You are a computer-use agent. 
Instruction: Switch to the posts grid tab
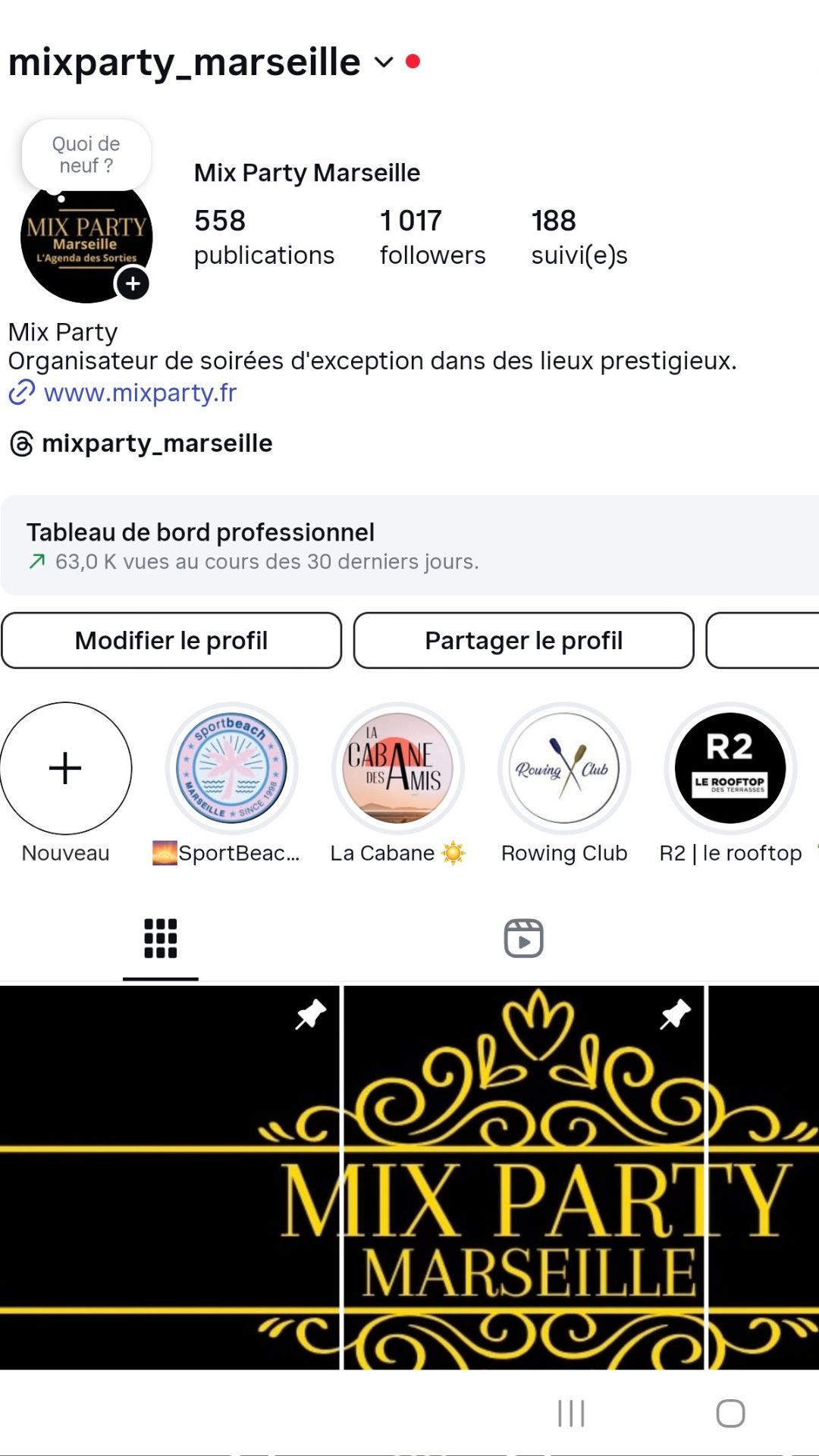(x=161, y=939)
